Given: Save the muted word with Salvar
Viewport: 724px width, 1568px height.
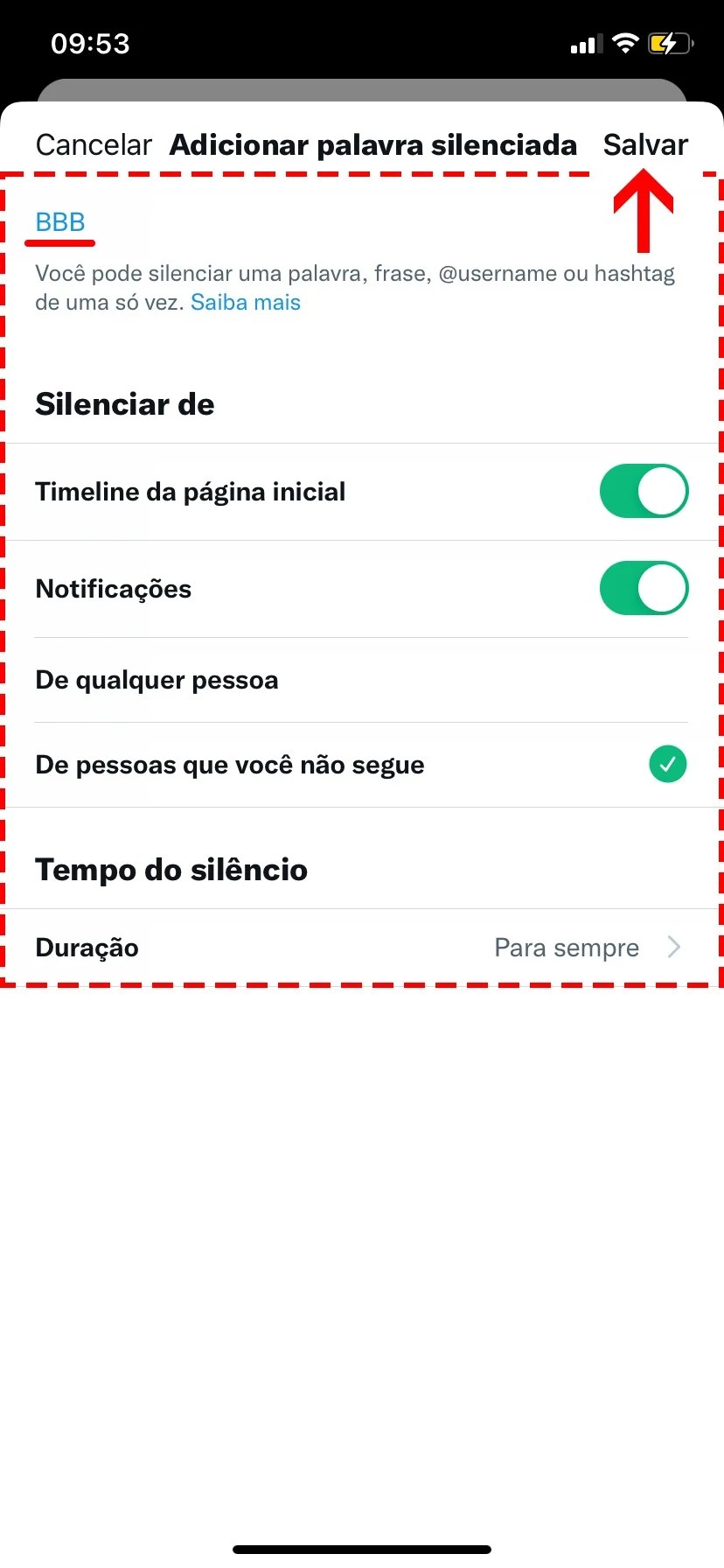Looking at the screenshot, I should (645, 144).
